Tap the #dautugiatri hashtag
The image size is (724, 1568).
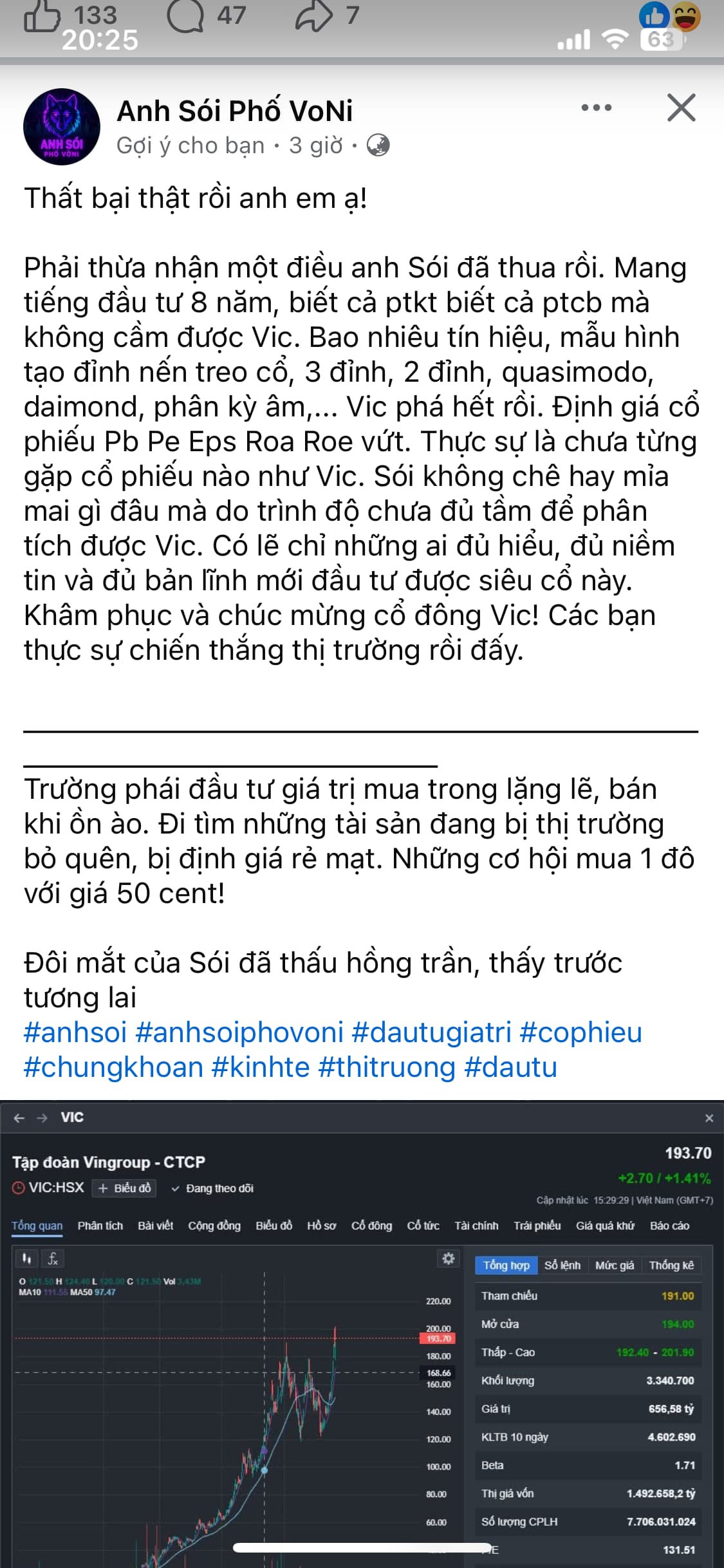432,1032
